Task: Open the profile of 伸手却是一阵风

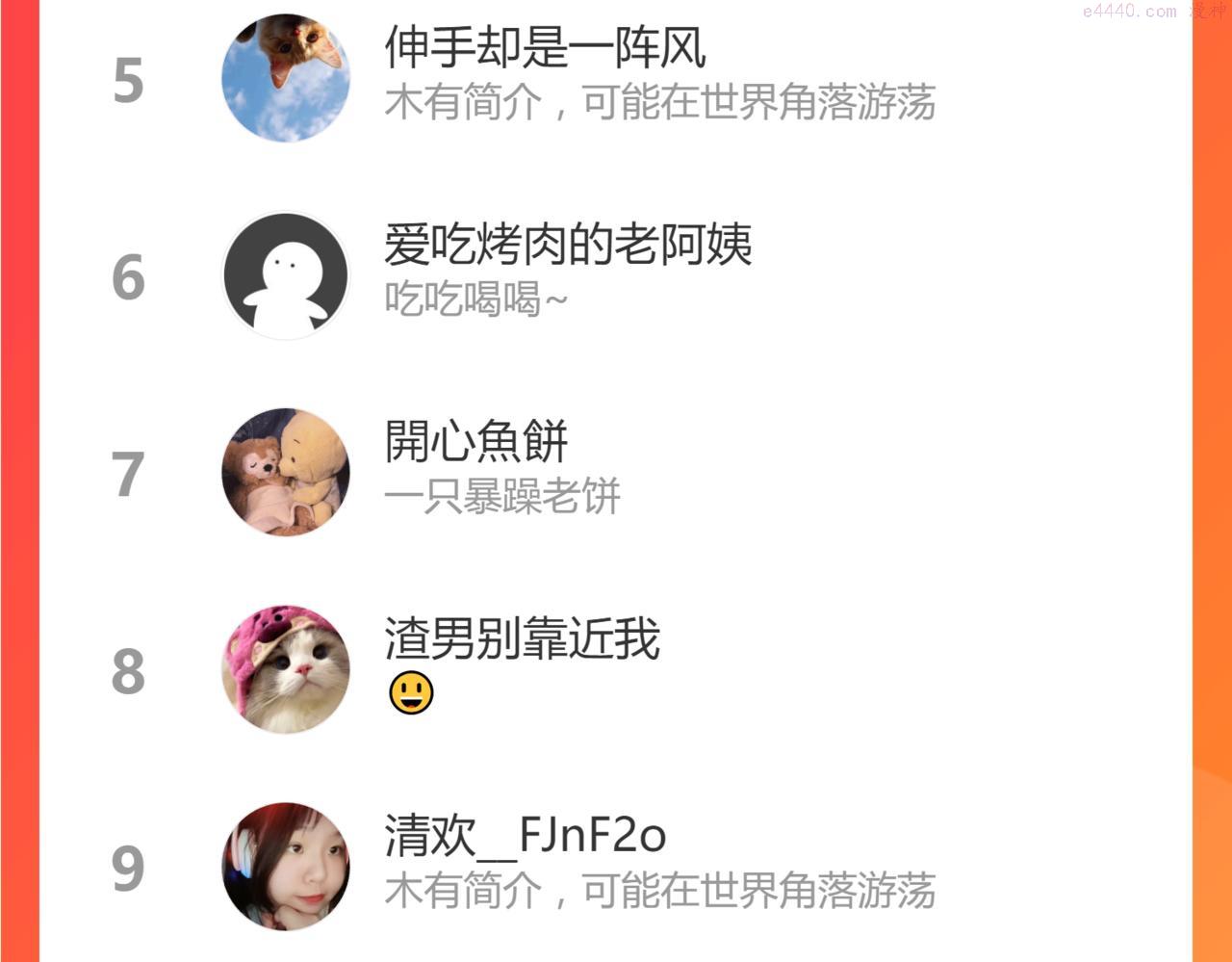Action: (615, 79)
